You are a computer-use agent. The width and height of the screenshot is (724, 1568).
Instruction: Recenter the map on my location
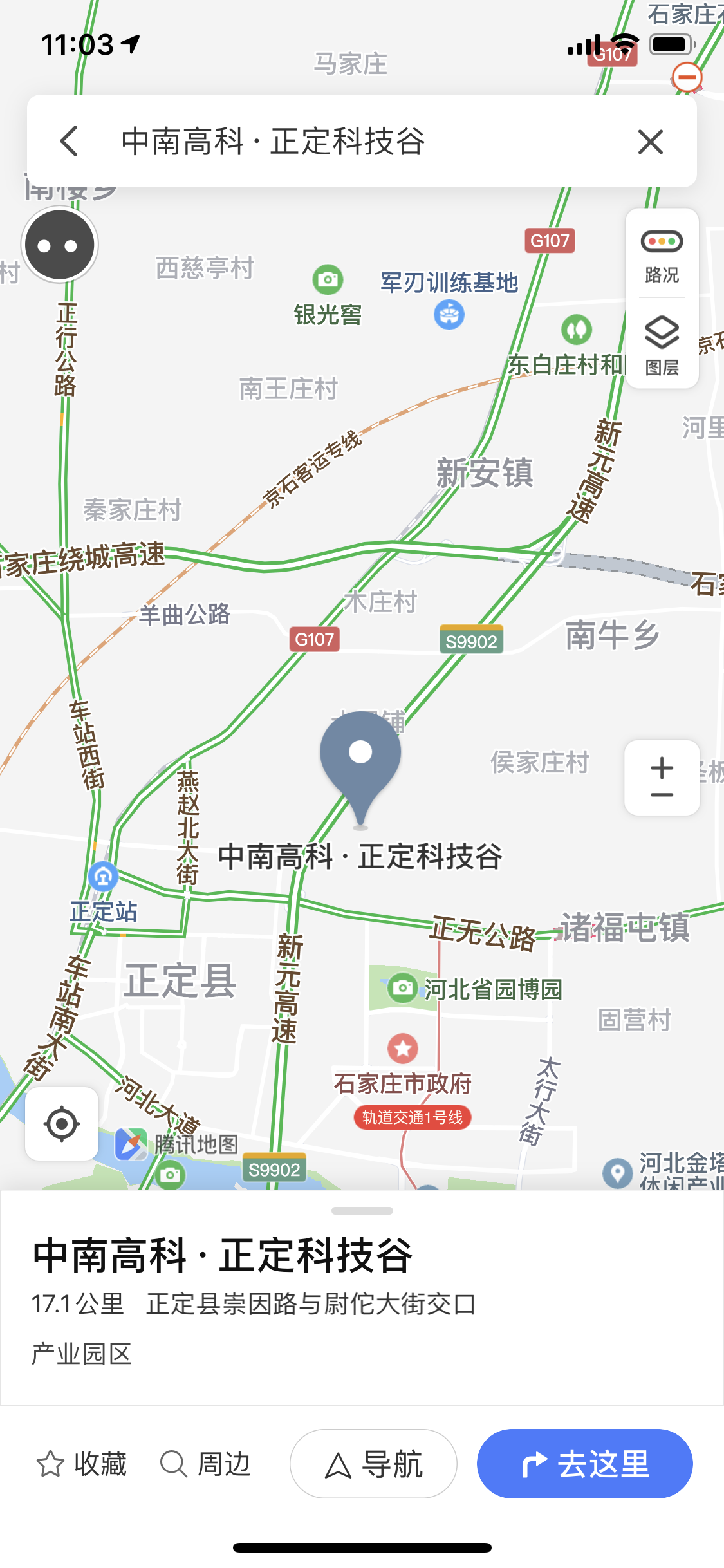coord(62,1124)
